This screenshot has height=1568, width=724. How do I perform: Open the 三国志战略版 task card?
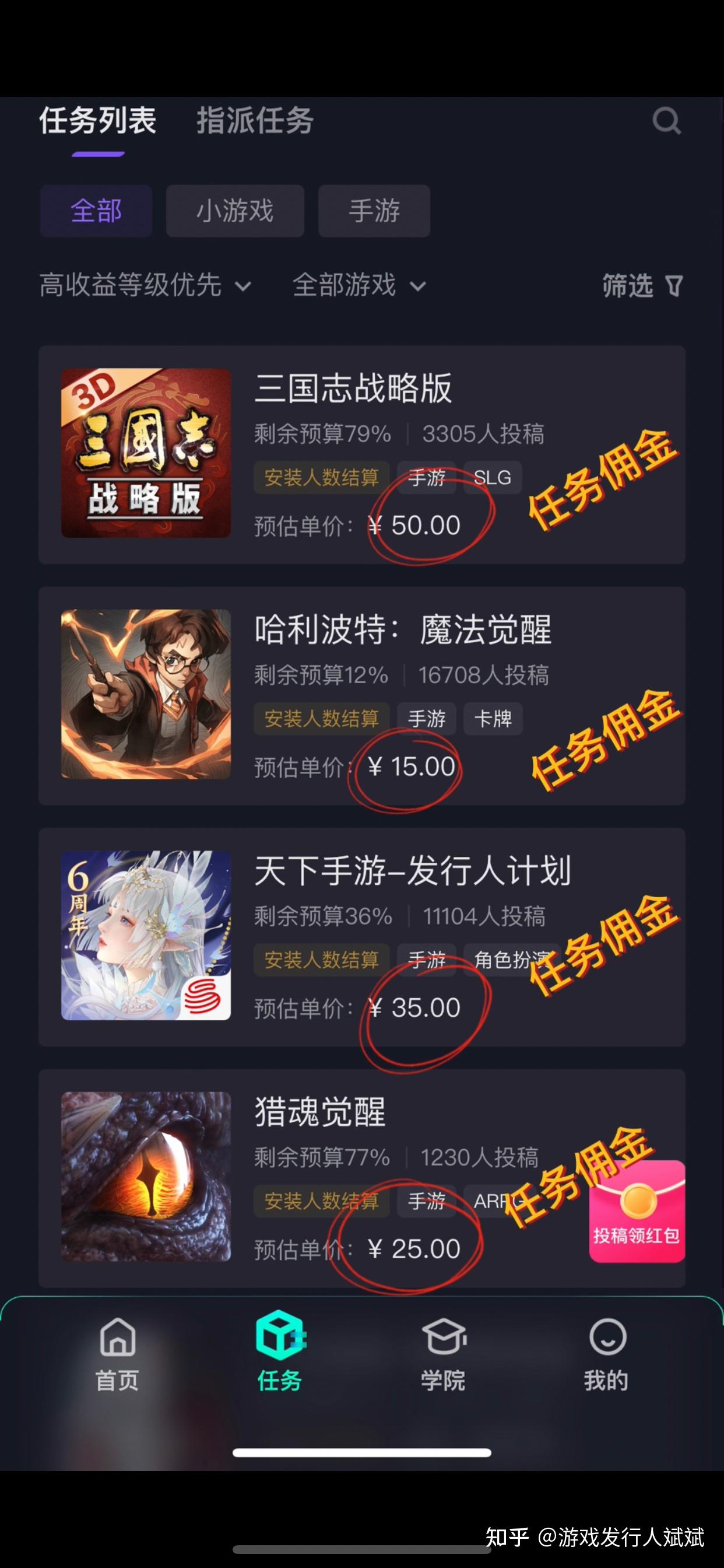pos(362,454)
